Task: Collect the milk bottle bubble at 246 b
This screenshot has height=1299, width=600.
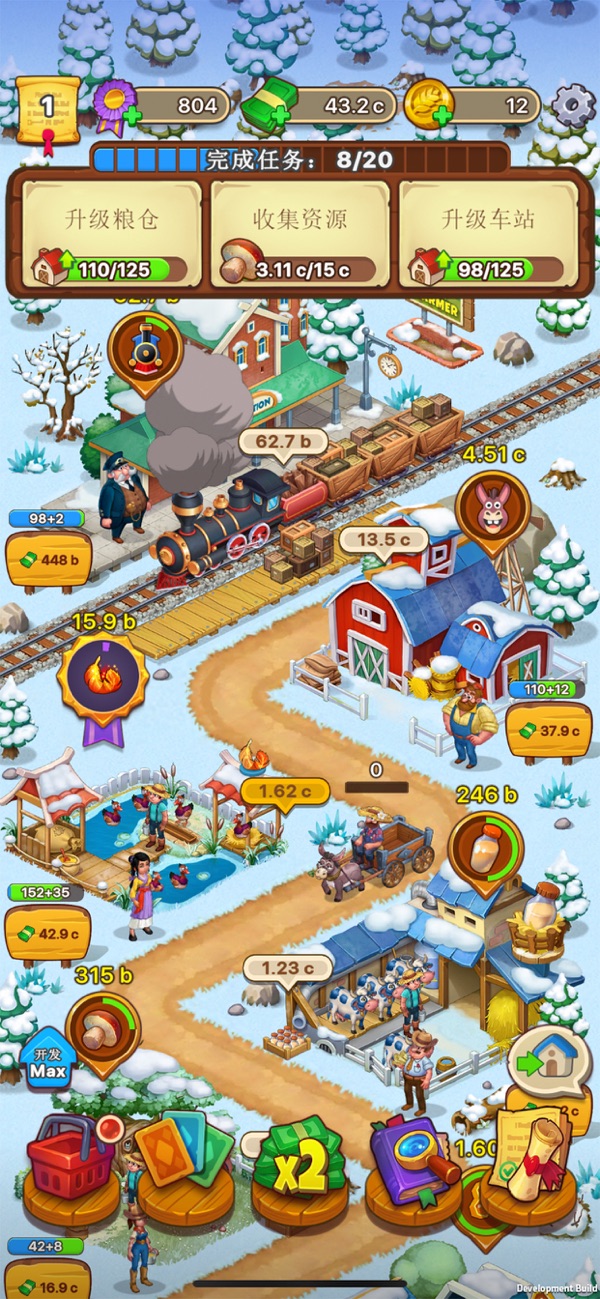Action: tap(485, 849)
